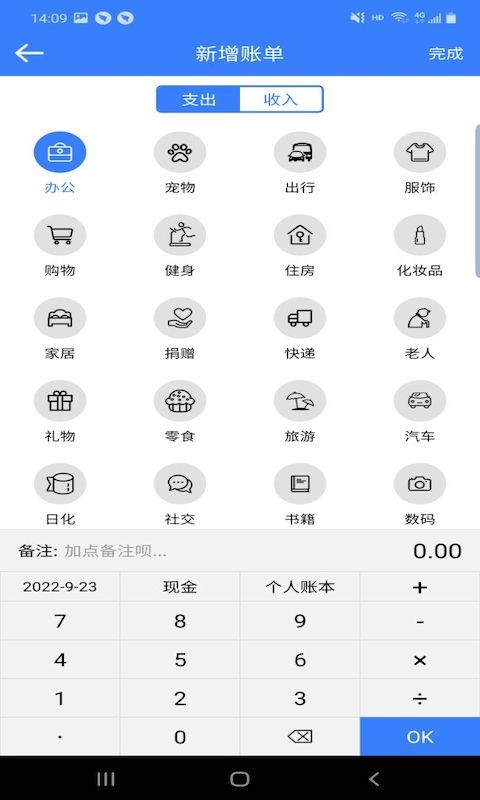Open the 个人账本 ledger selector
Image resolution: width=480 pixels, height=800 pixels.
[300, 587]
